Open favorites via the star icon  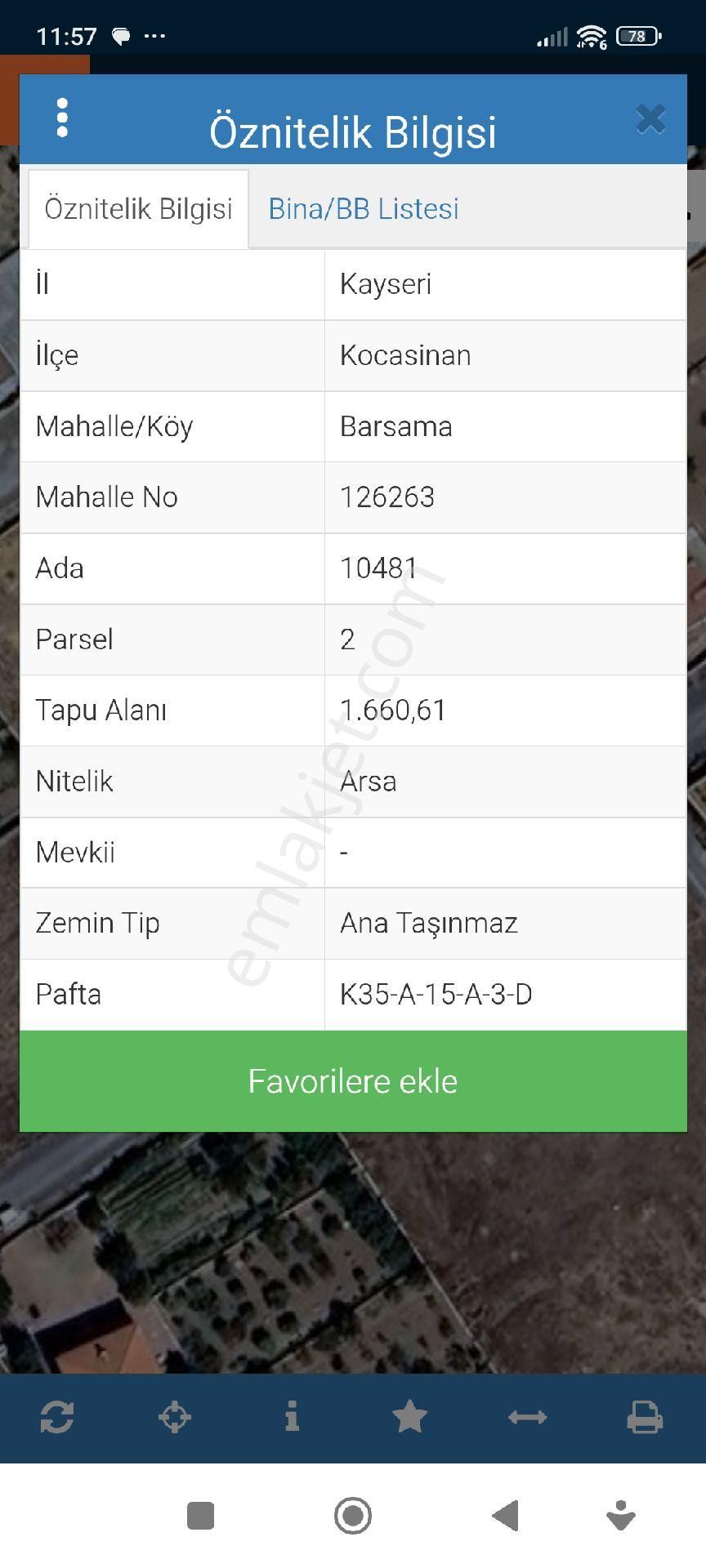pos(409,1417)
